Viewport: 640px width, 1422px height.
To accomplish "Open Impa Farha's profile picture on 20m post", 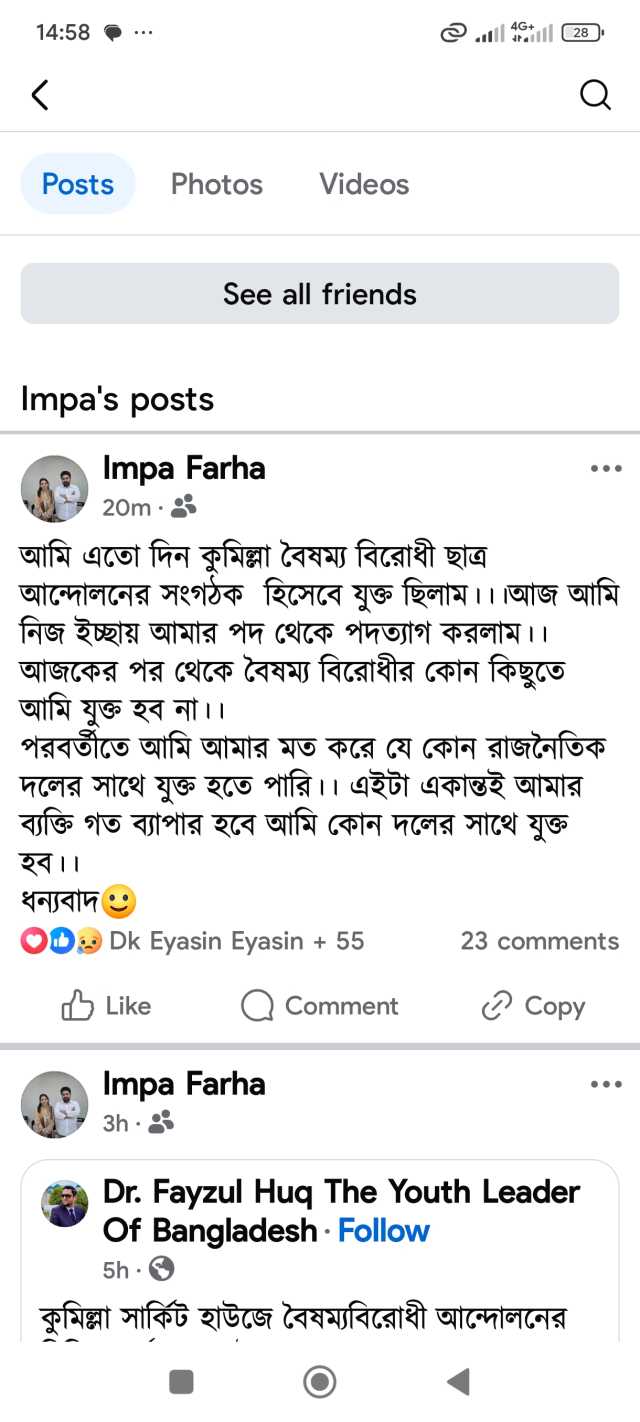I will (x=54, y=489).
